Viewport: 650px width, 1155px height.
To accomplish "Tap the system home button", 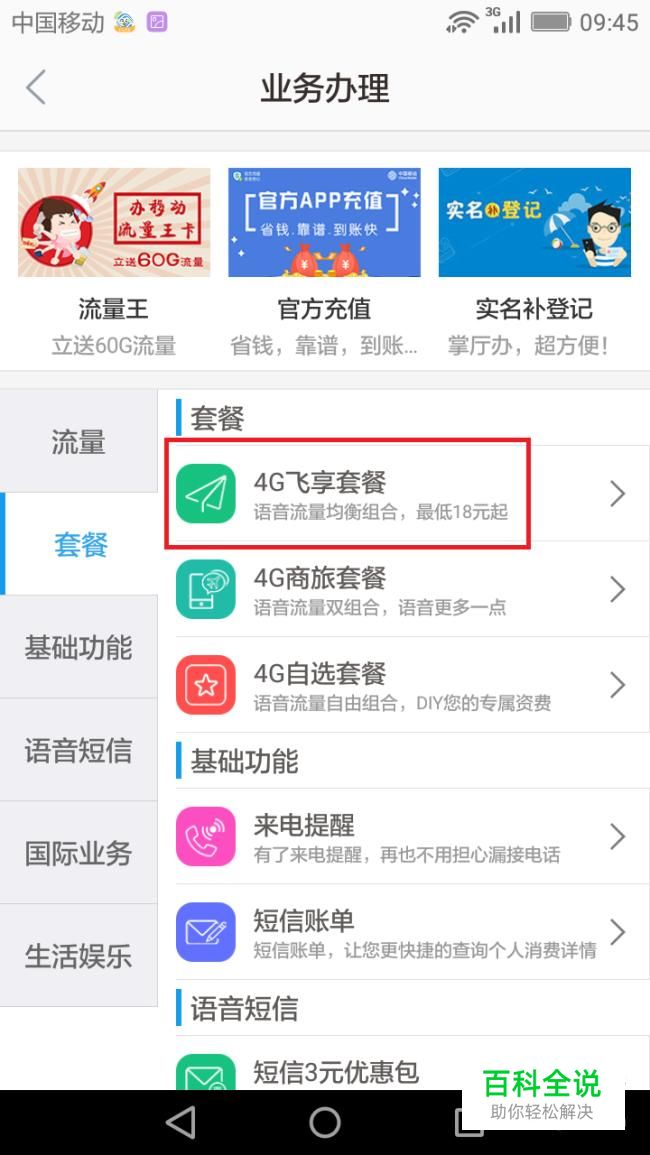I will pos(324,1123).
